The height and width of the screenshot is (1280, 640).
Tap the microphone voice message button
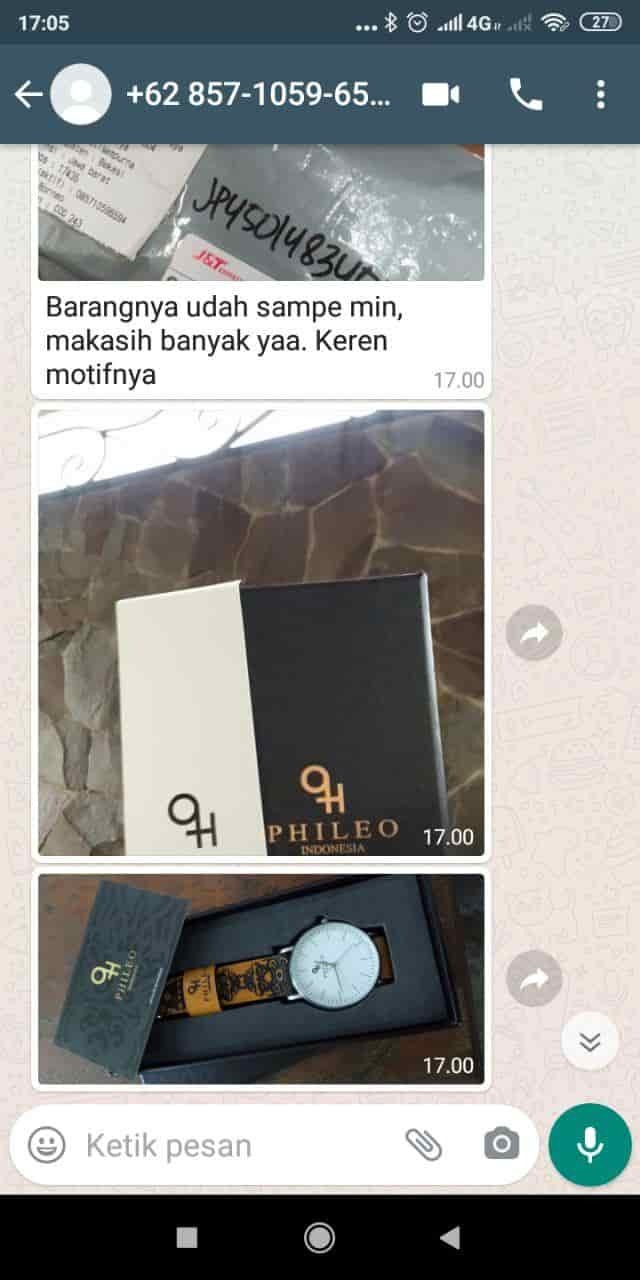(590, 1145)
